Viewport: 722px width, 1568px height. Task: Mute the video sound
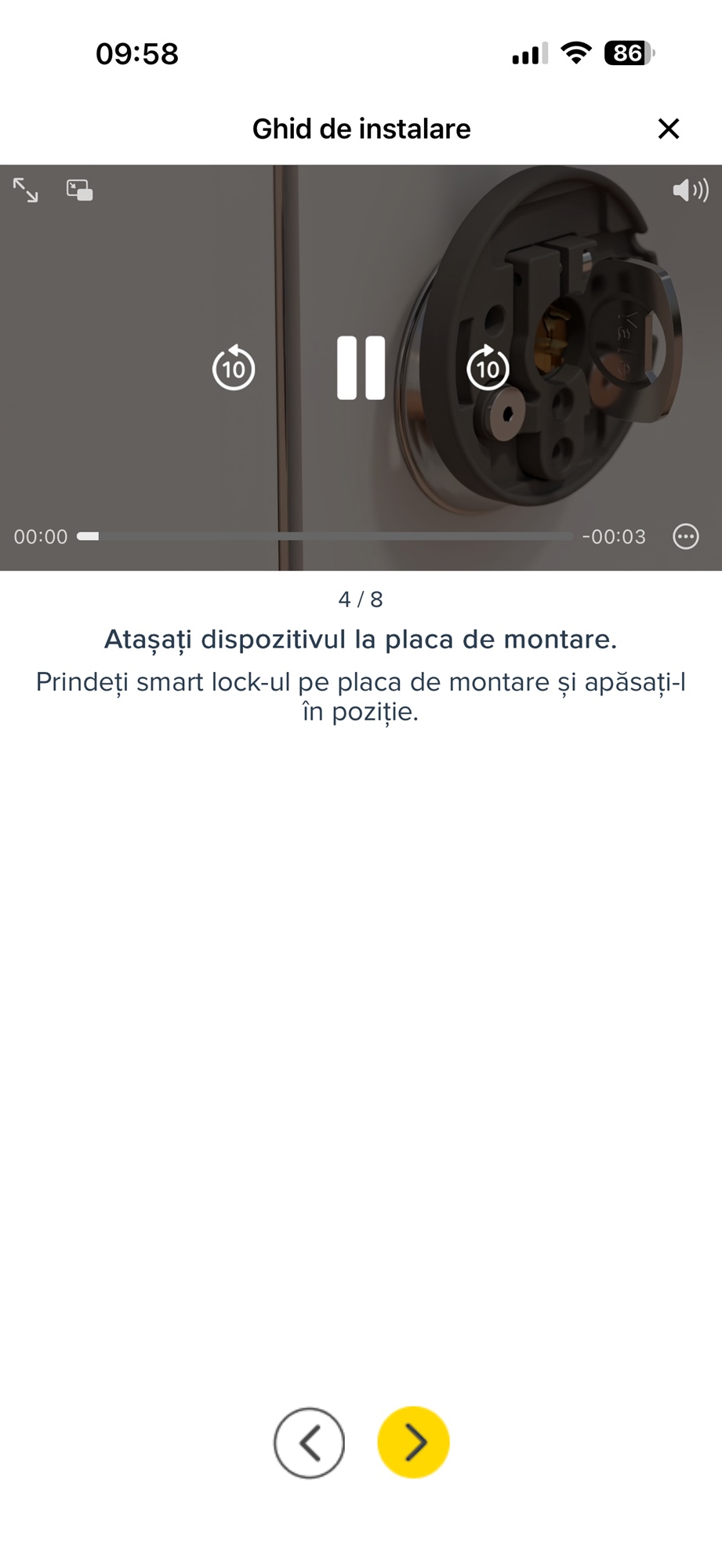pyautogui.click(x=690, y=190)
